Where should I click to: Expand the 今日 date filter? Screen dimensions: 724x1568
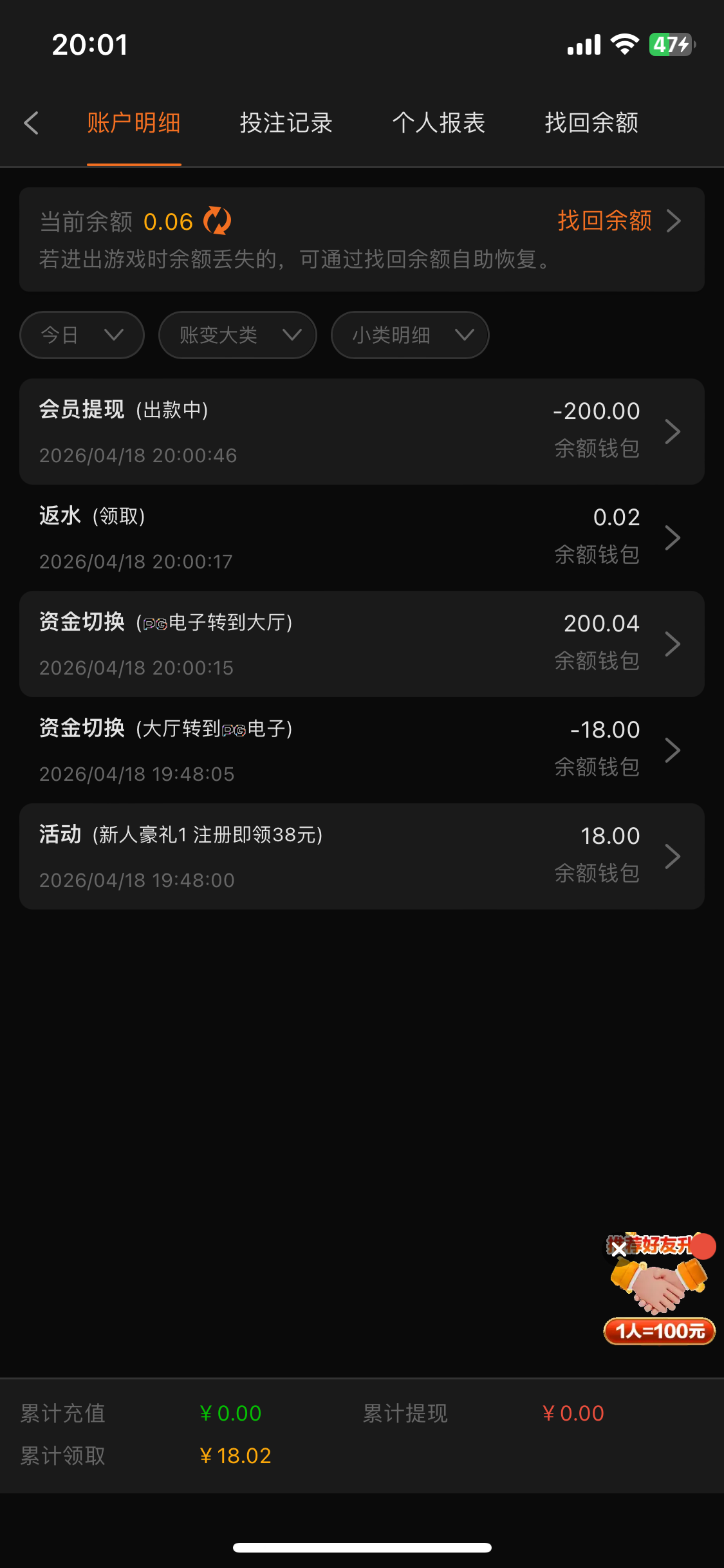pos(82,335)
